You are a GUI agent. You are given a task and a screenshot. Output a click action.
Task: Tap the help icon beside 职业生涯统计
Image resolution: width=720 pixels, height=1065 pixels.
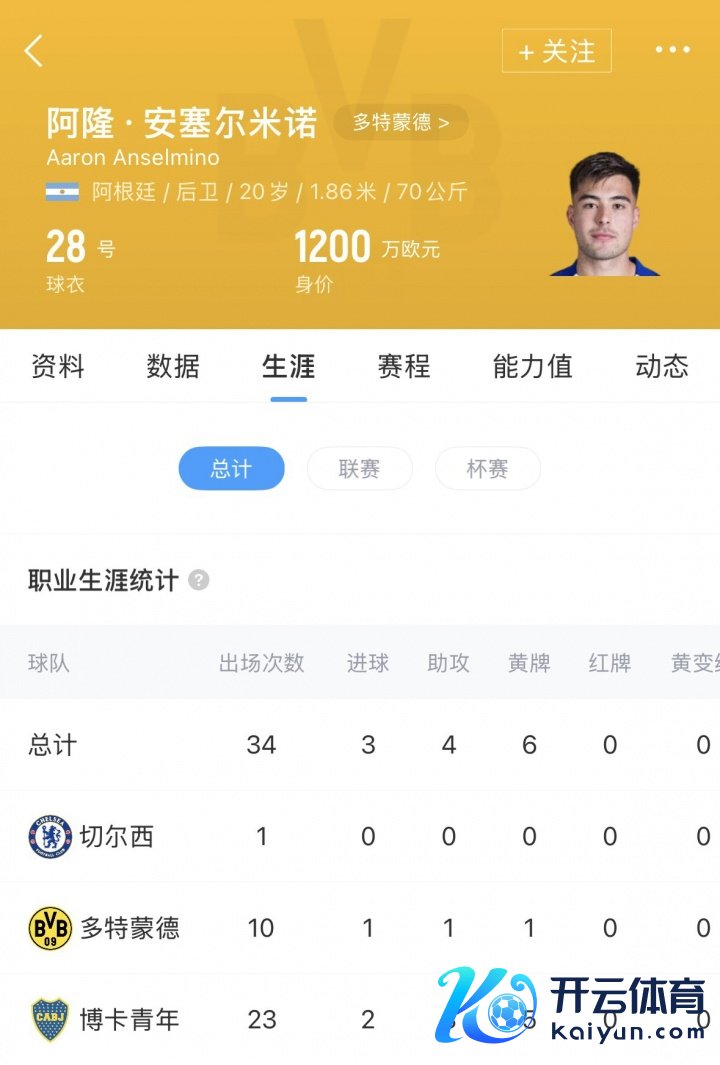tap(199, 580)
